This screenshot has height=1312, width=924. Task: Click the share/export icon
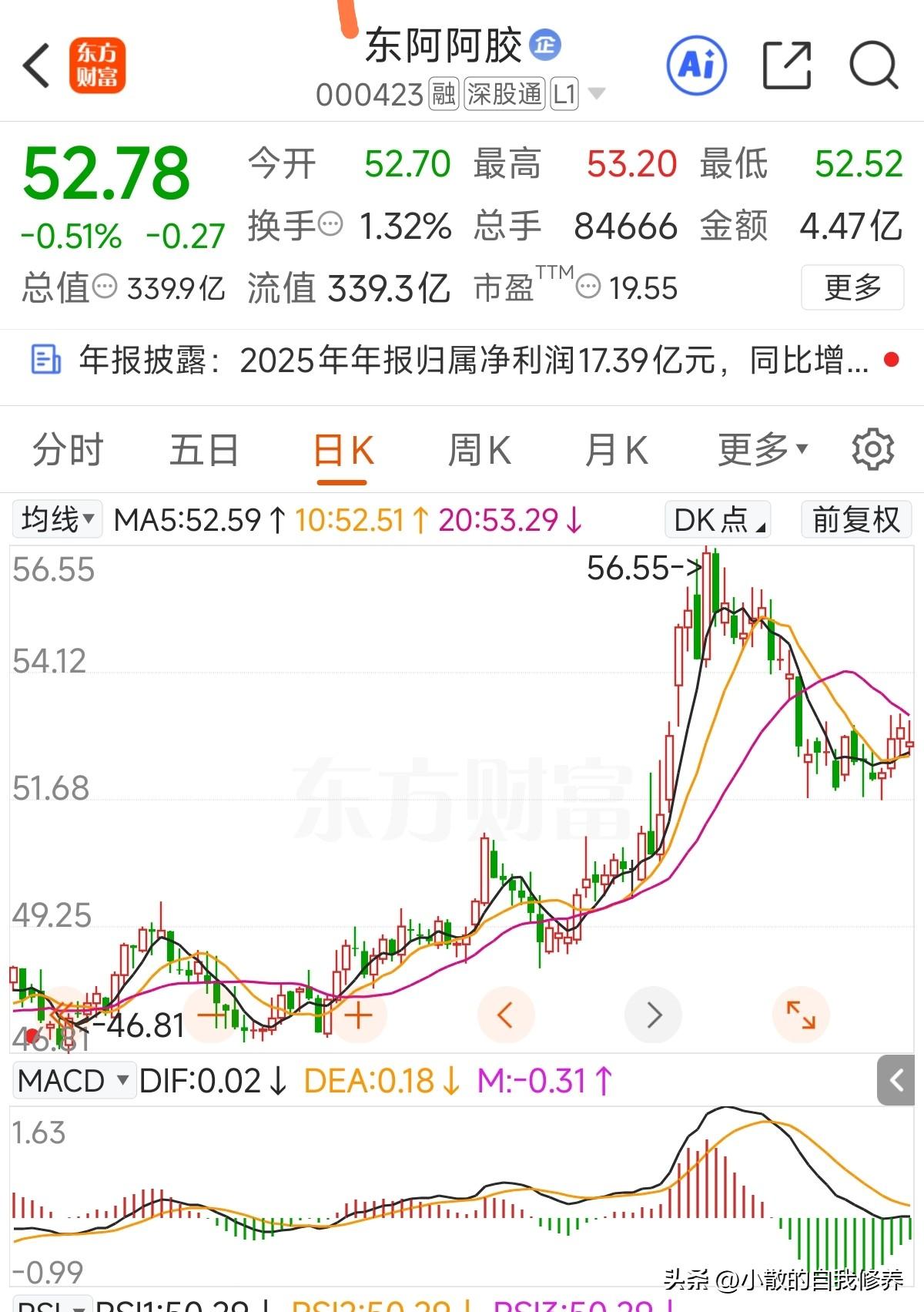787,66
